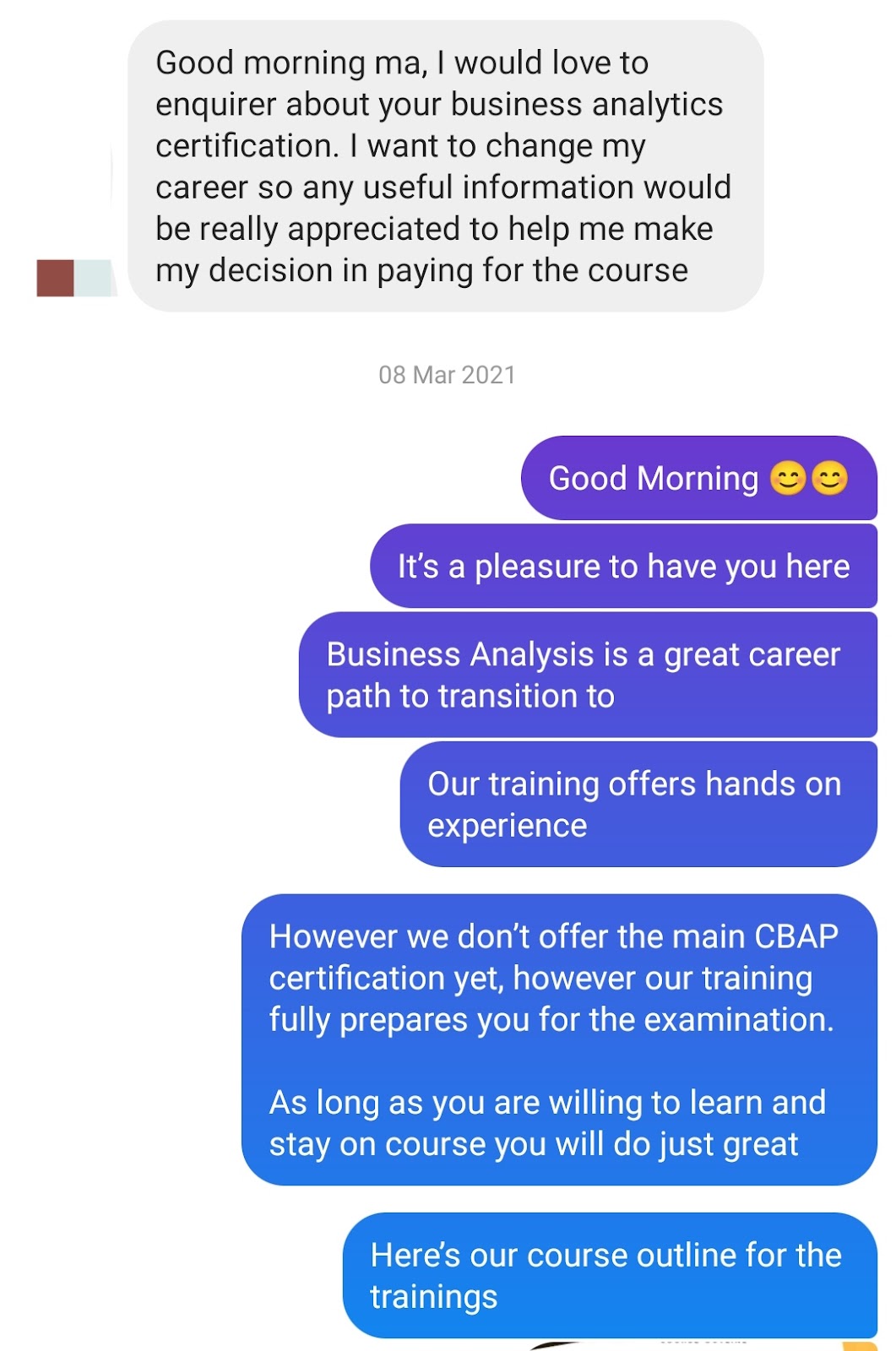Open the sender's profile picture beside the enquiry message
896x1351 pixels.
pyautogui.click(x=74, y=278)
